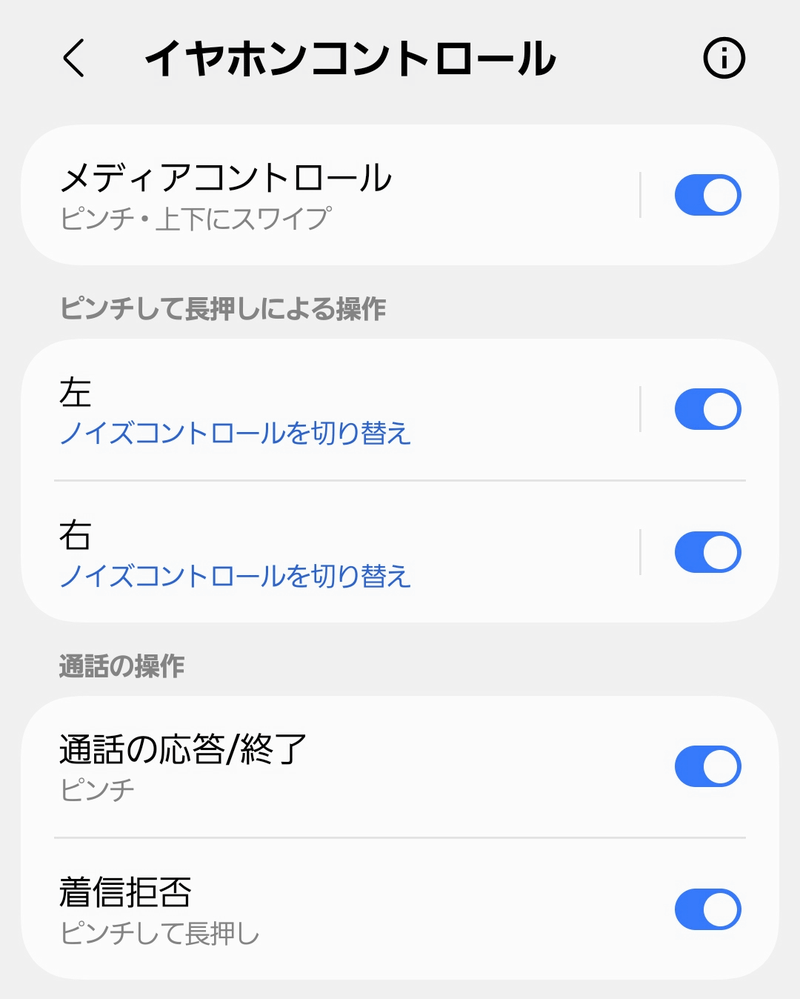
Task: Disable the 右 earbud toggle
Action: point(707,552)
